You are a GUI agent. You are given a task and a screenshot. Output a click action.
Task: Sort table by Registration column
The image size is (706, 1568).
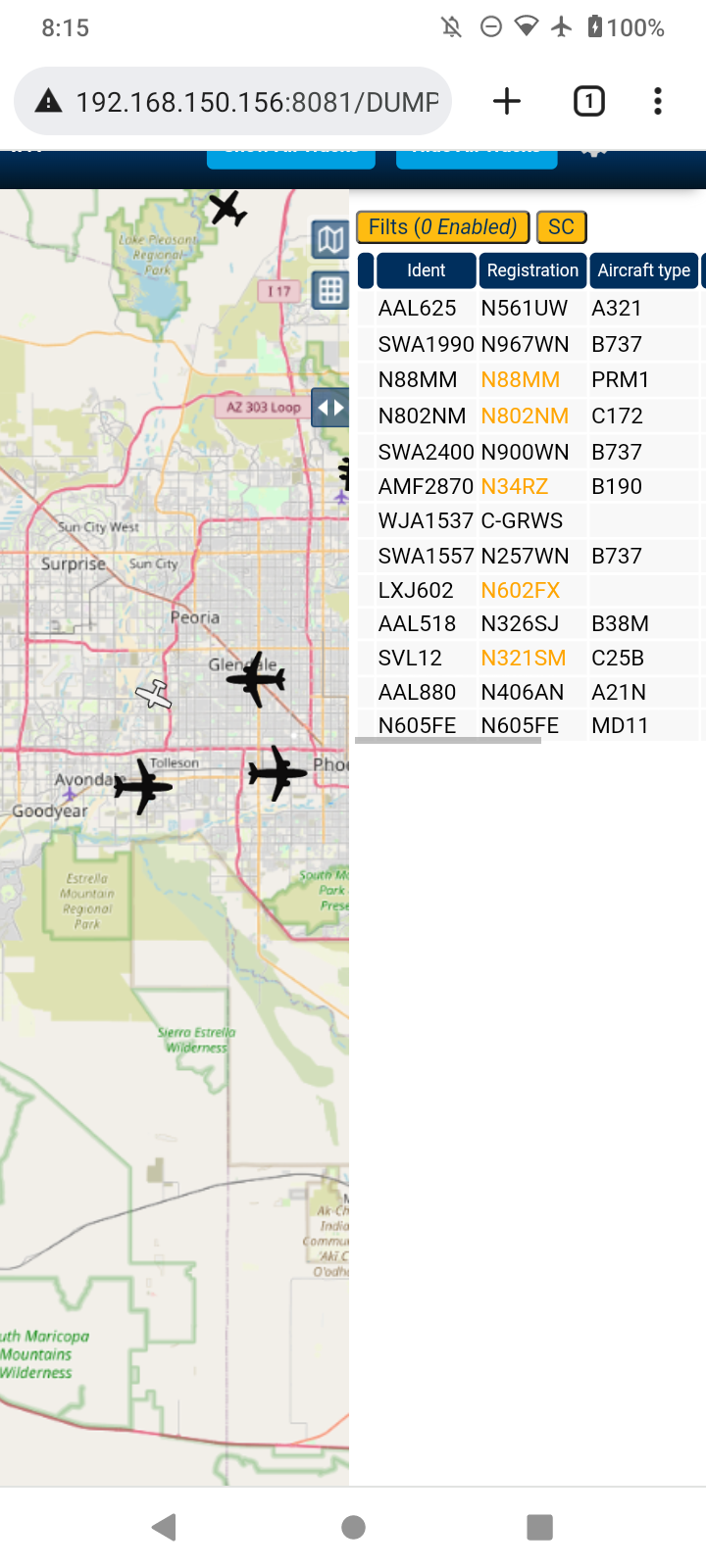point(532,270)
